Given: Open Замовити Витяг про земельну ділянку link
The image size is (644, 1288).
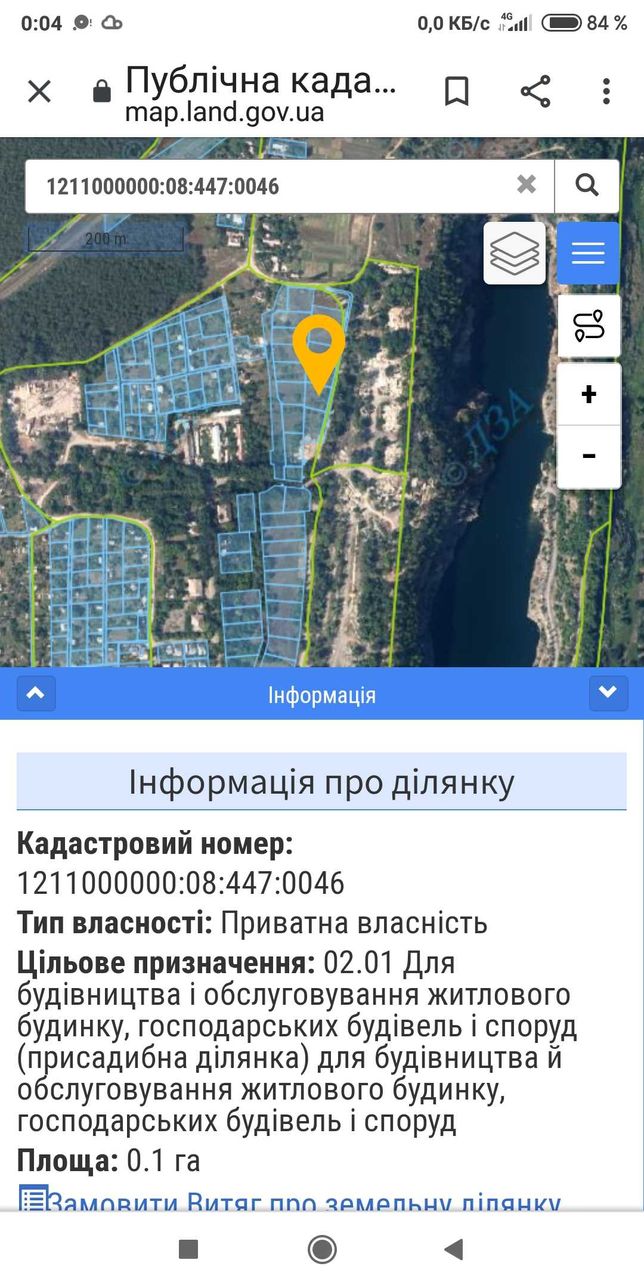Looking at the screenshot, I should [x=290, y=1200].
